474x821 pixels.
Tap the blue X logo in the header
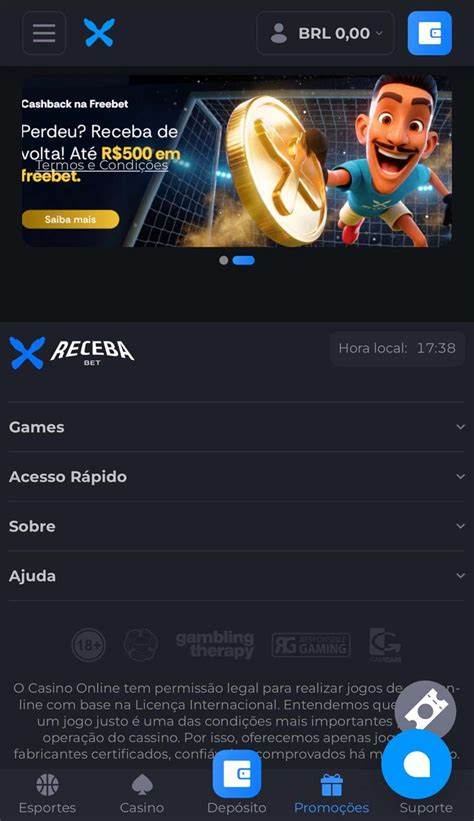[99, 32]
